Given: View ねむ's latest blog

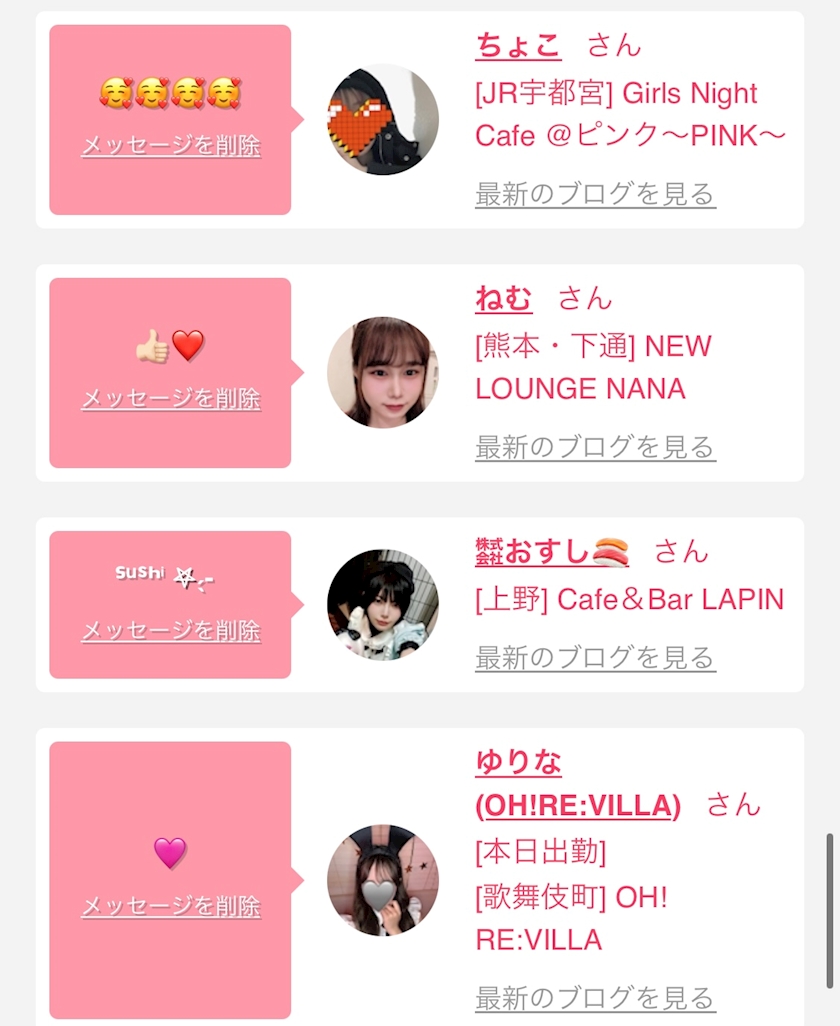Looking at the screenshot, I should (595, 448).
